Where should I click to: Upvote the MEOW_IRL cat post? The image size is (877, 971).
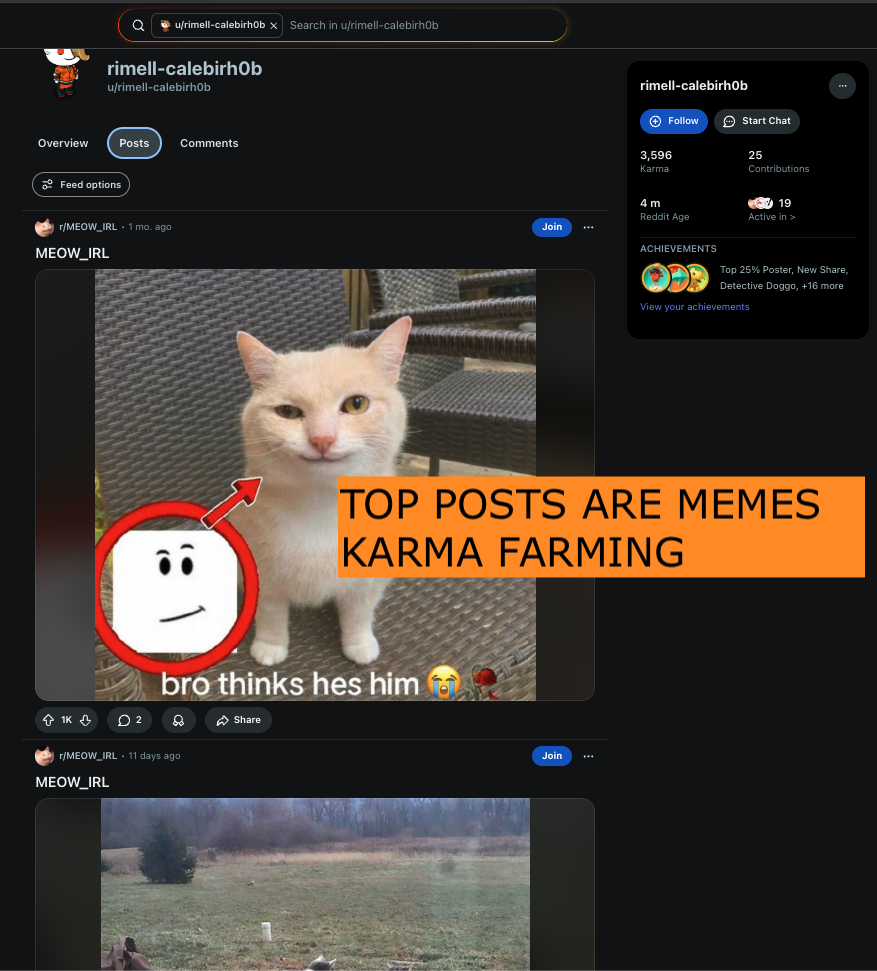click(47, 719)
